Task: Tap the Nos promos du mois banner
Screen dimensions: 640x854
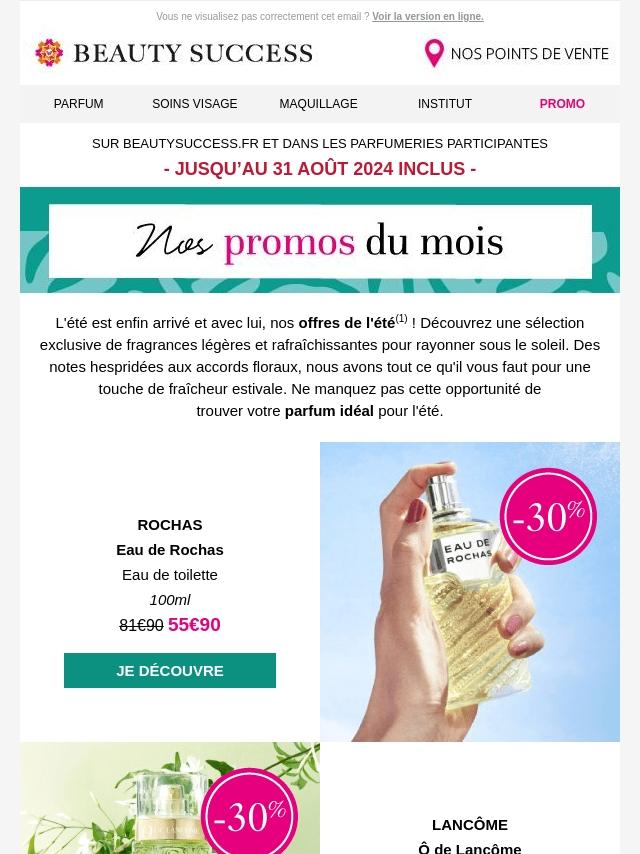Action: (x=320, y=240)
